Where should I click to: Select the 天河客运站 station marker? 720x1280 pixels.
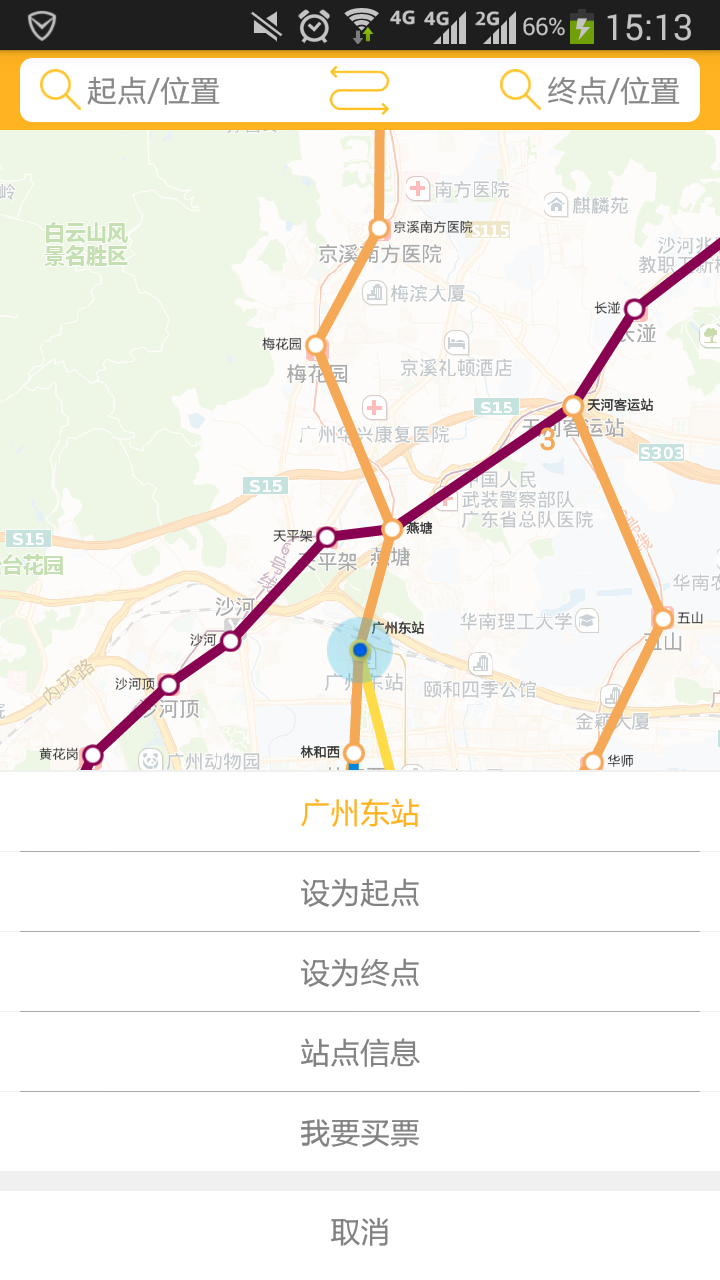click(573, 406)
